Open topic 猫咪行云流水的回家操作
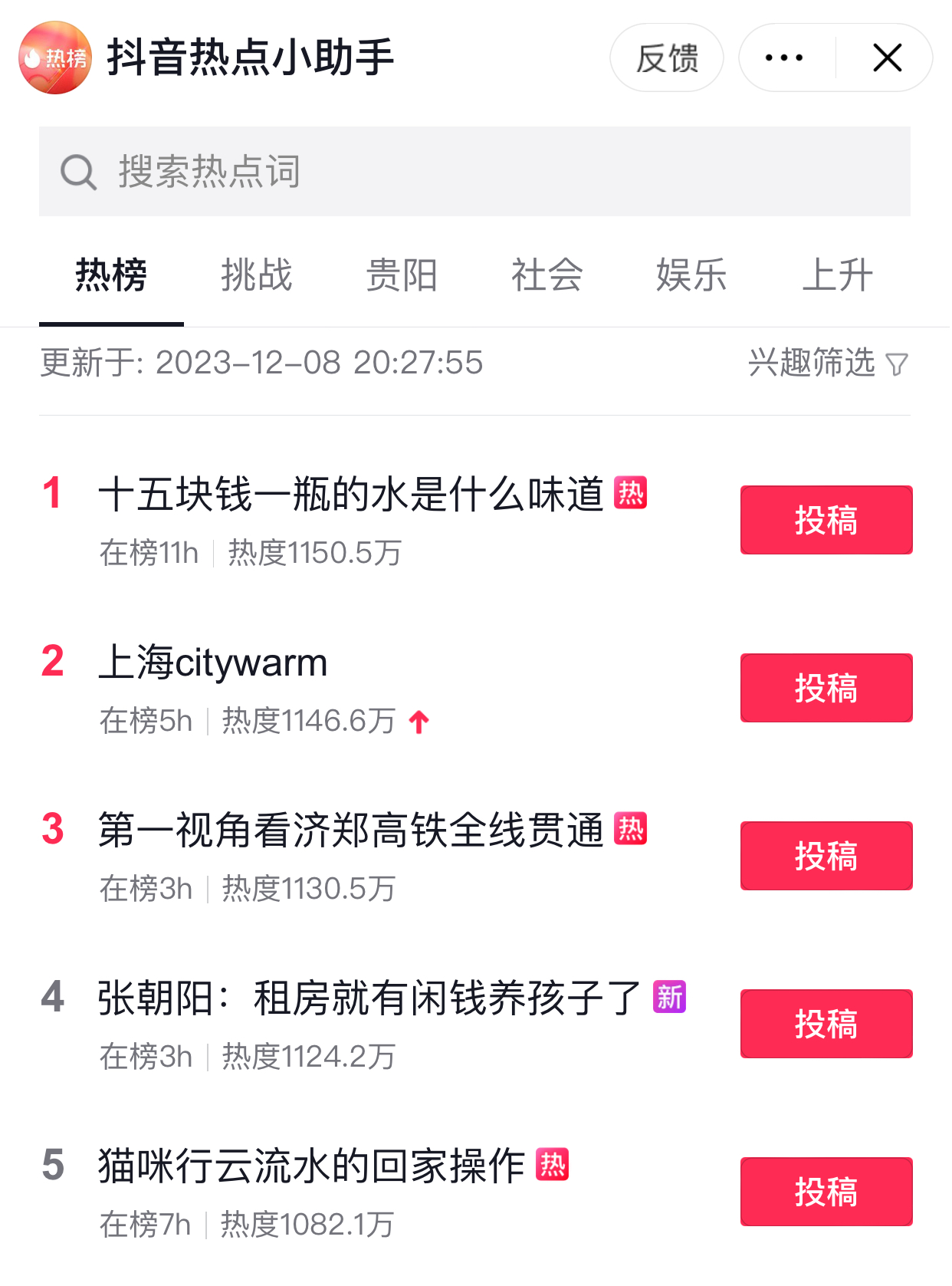952x1286 pixels. click(311, 1166)
